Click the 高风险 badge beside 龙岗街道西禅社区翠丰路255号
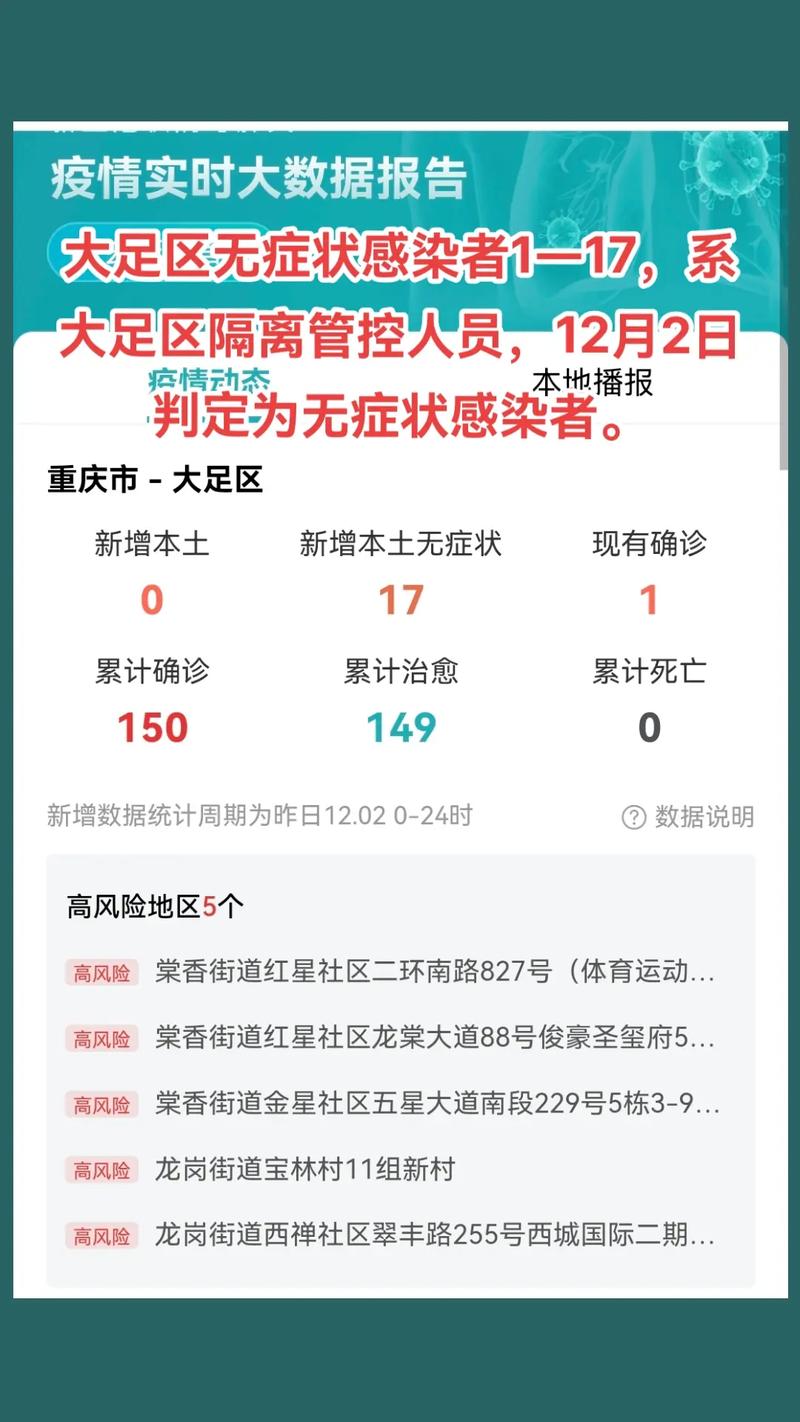Image resolution: width=800 pixels, height=1422 pixels. [101, 1237]
